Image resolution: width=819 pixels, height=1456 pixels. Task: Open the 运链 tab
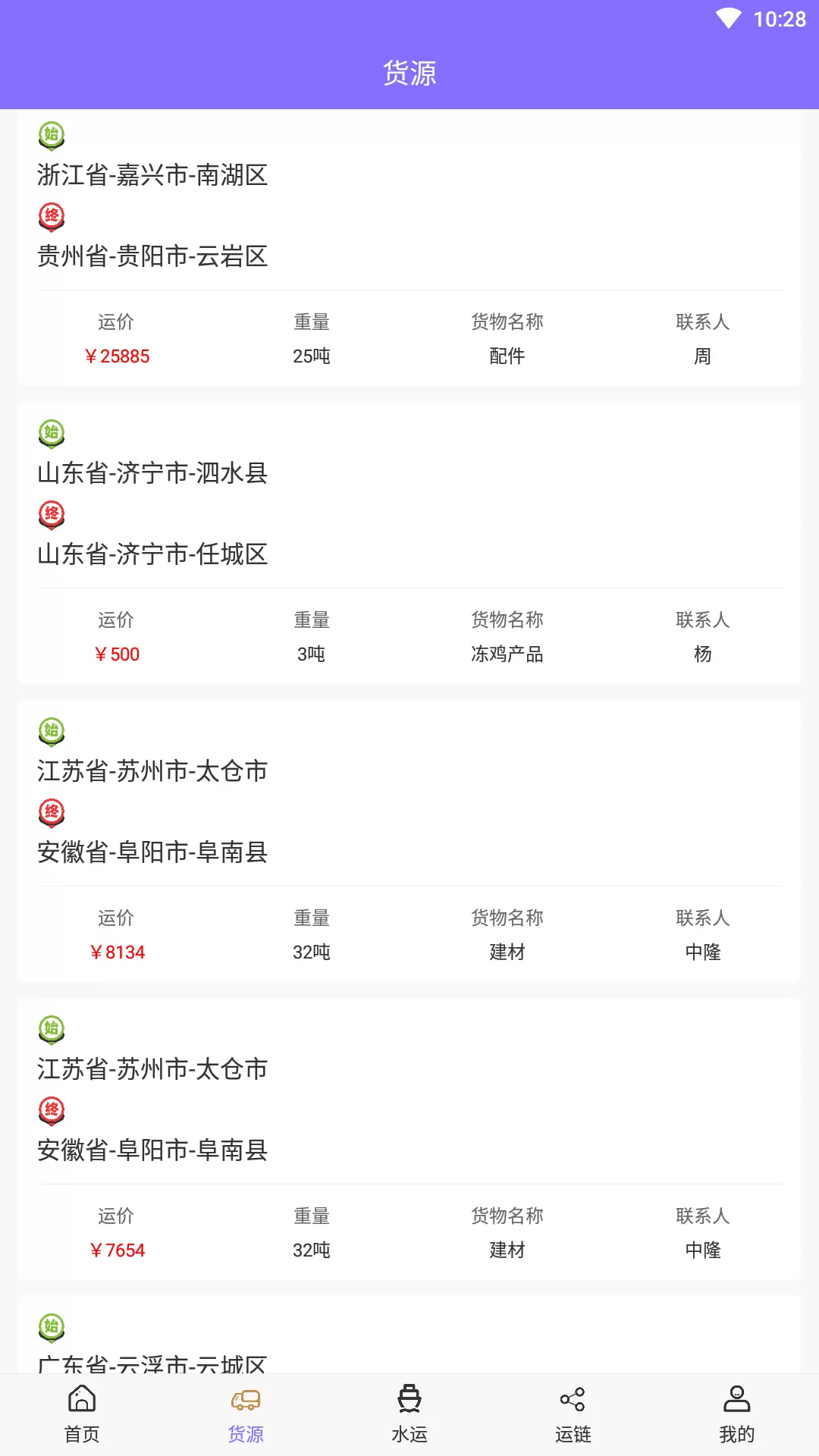coord(573,1415)
